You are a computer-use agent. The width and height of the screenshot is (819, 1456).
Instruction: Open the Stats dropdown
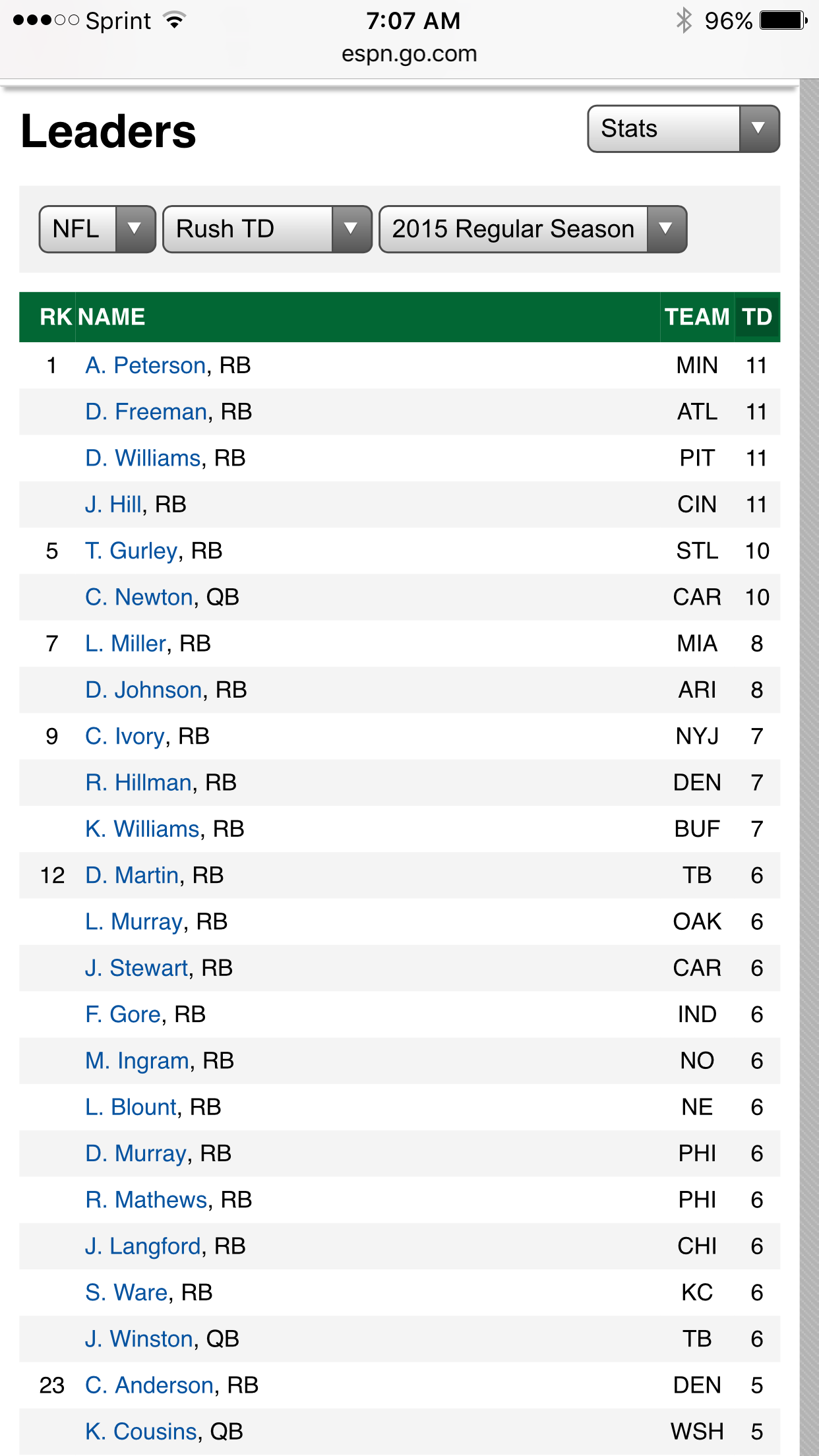click(x=683, y=129)
